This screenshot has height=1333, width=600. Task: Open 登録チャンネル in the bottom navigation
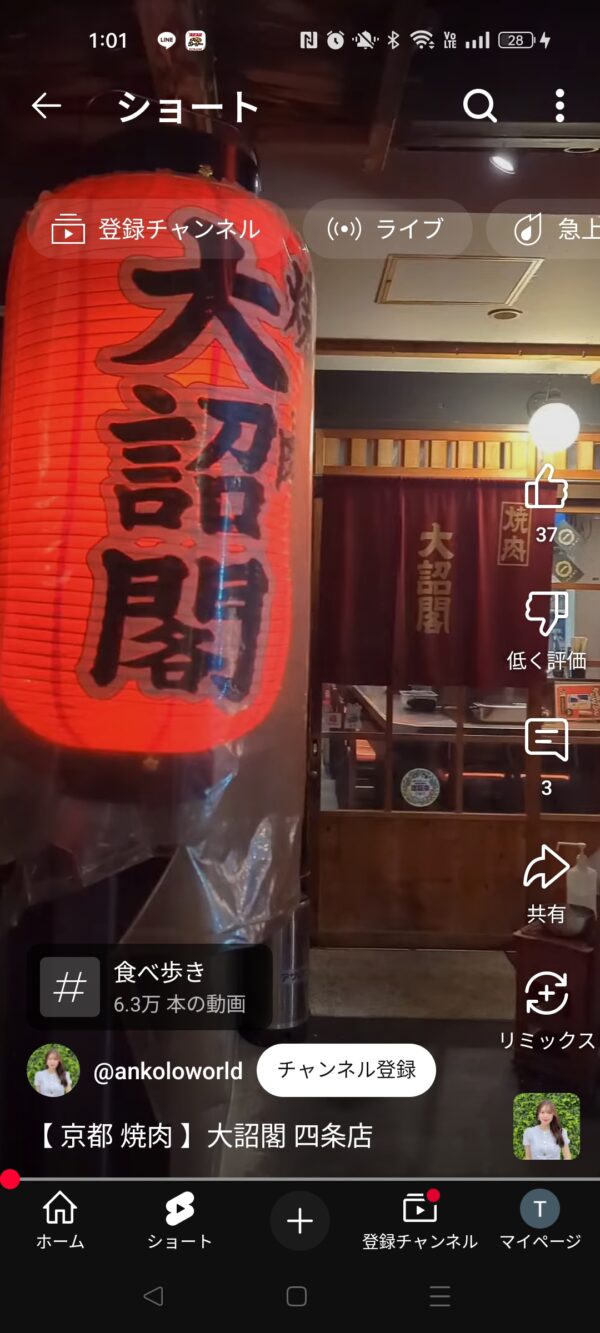pos(420,1220)
